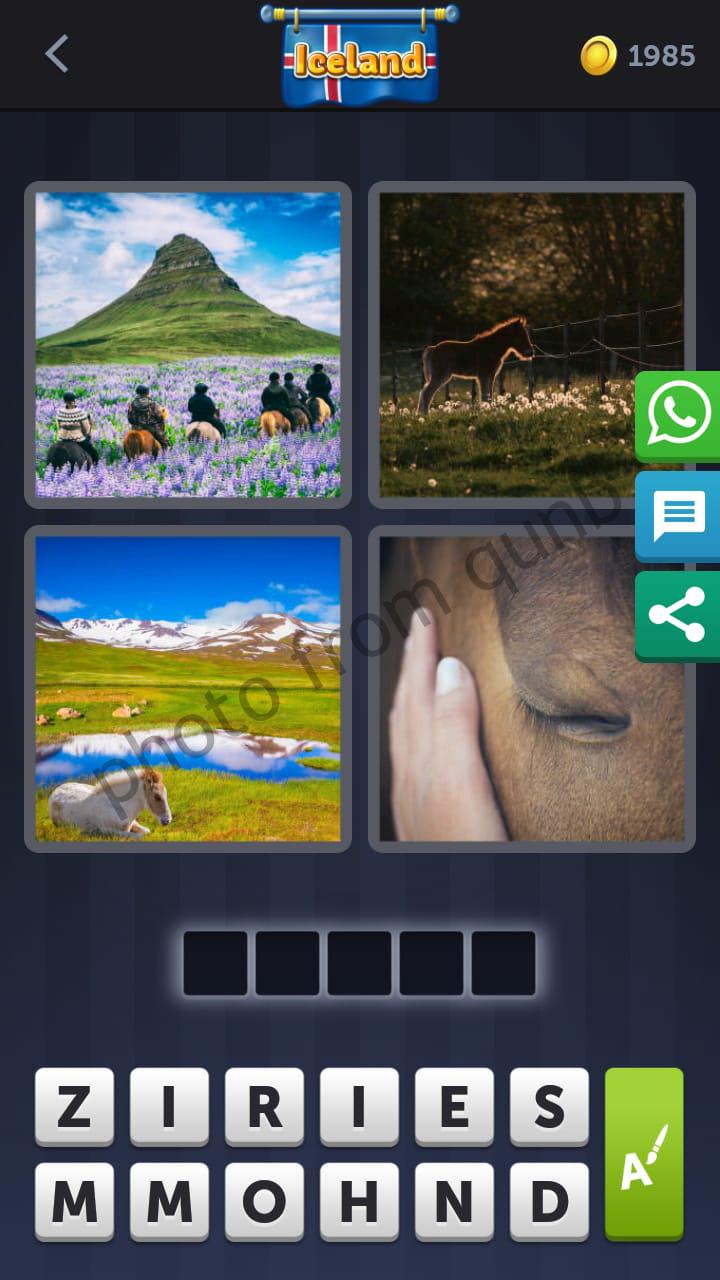Click the Iceland flag banner
720x1280 pixels.
point(360,55)
